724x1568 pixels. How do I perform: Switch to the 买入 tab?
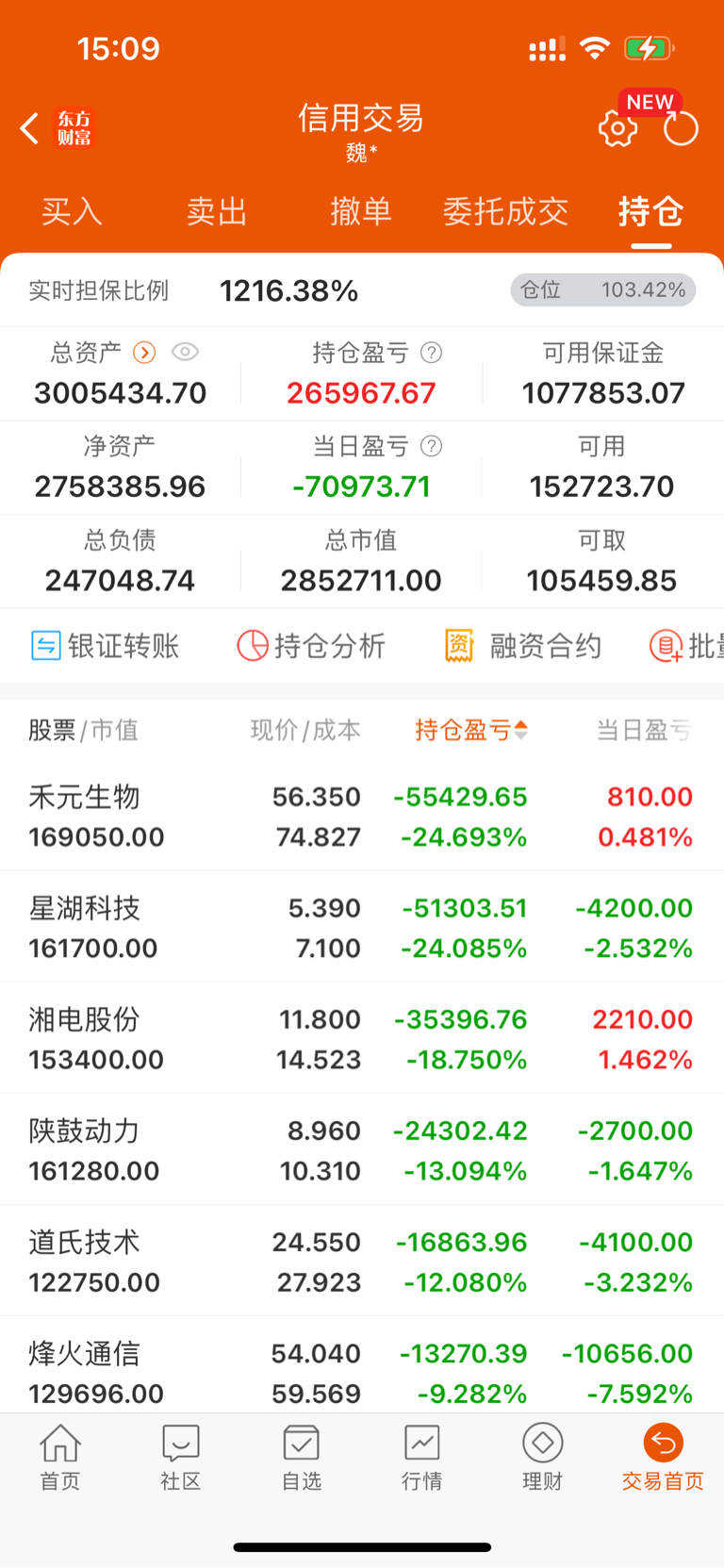coord(72,211)
